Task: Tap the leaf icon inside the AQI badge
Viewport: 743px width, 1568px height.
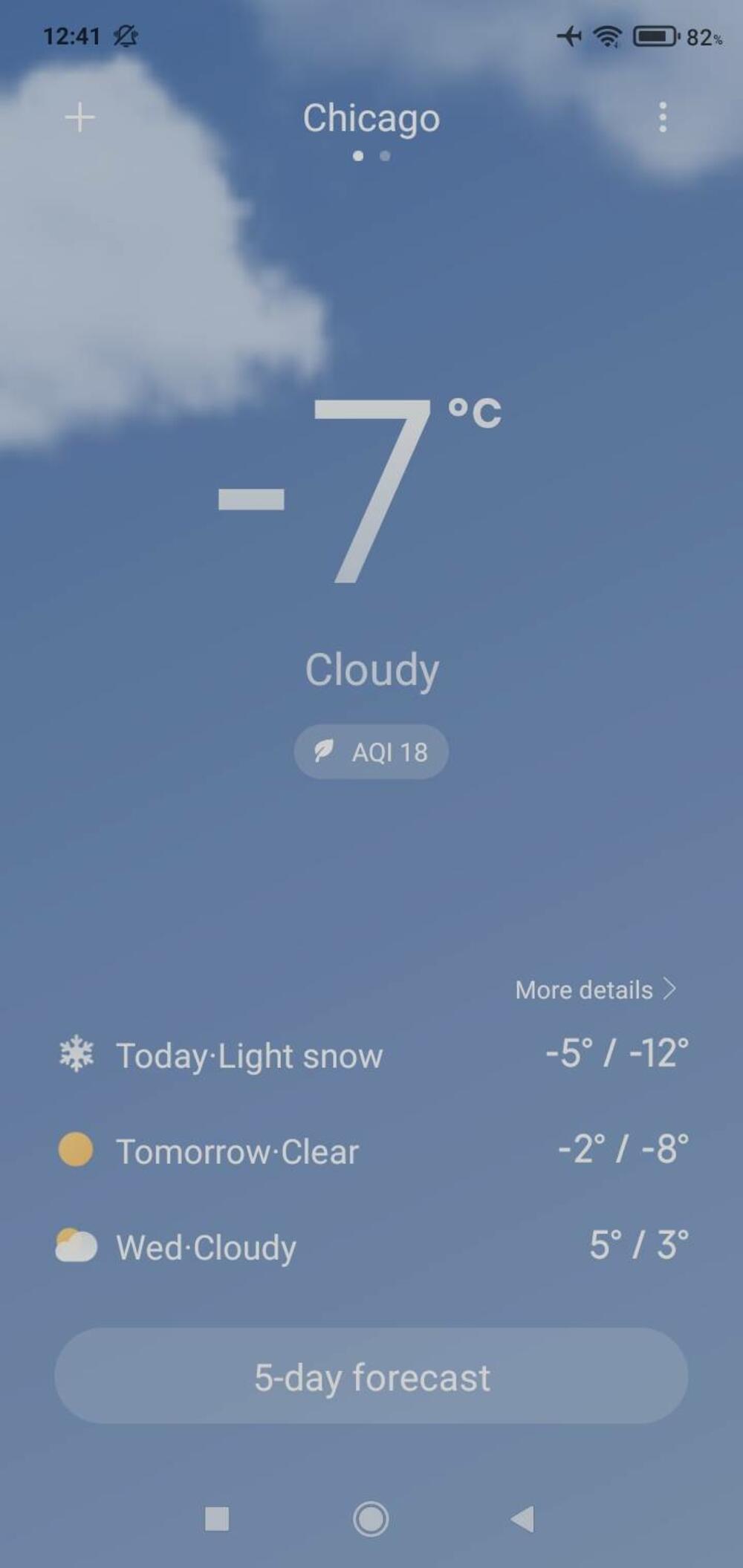Action: point(325,752)
